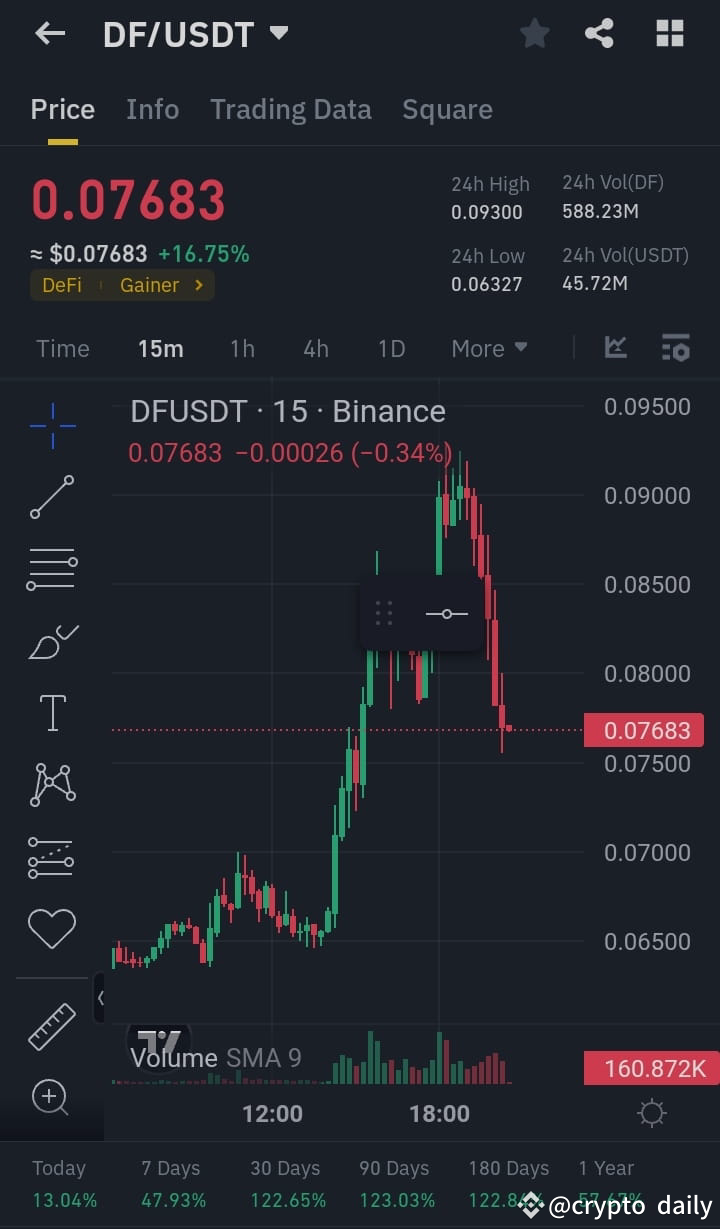This screenshot has height=1229, width=720.
Task: Select the 1h timeframe
Action: coord(241,348)
